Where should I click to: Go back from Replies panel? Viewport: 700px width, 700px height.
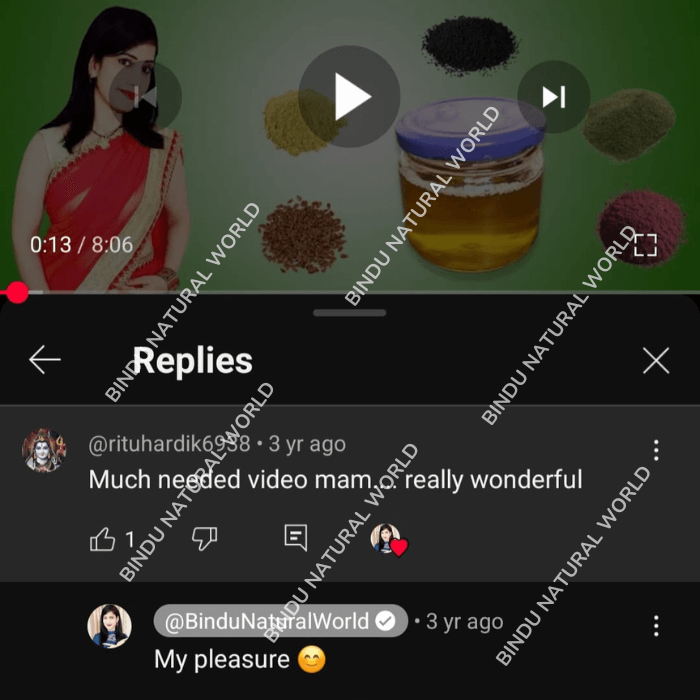[x=45, y=360]
